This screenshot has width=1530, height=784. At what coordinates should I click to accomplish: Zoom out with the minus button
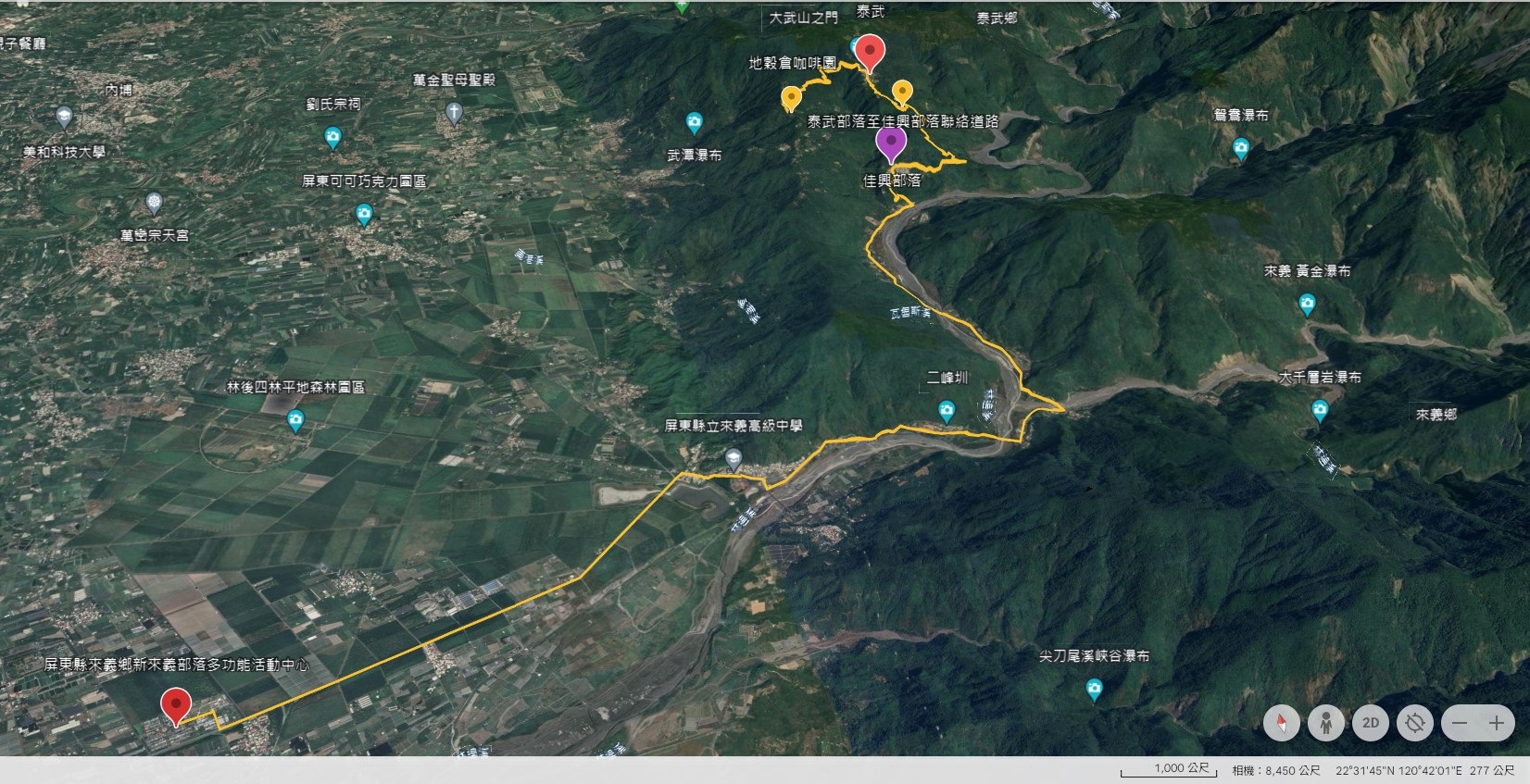point(1460,723)
